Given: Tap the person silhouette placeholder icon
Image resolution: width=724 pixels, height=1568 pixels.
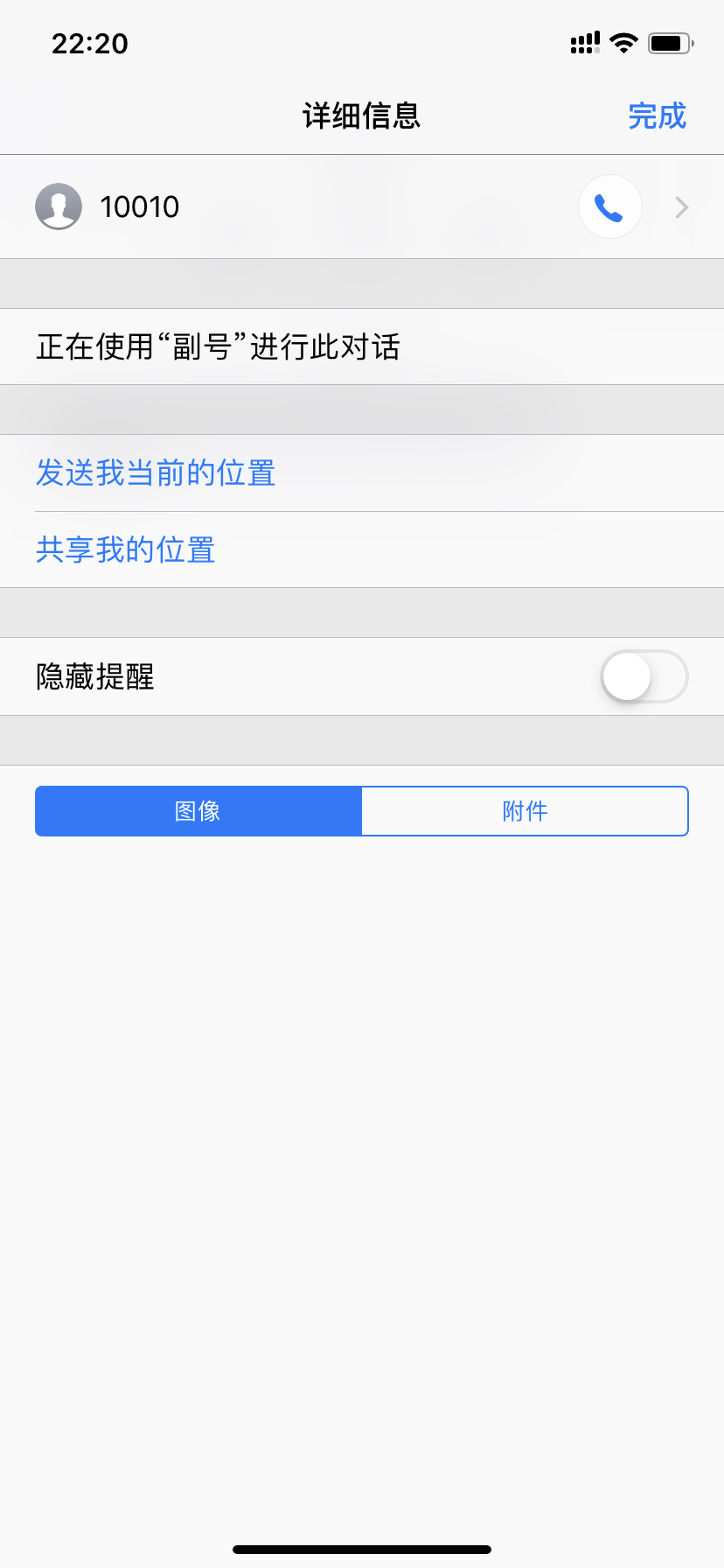Looking at the screenshot, I should (x=58, y=206).
